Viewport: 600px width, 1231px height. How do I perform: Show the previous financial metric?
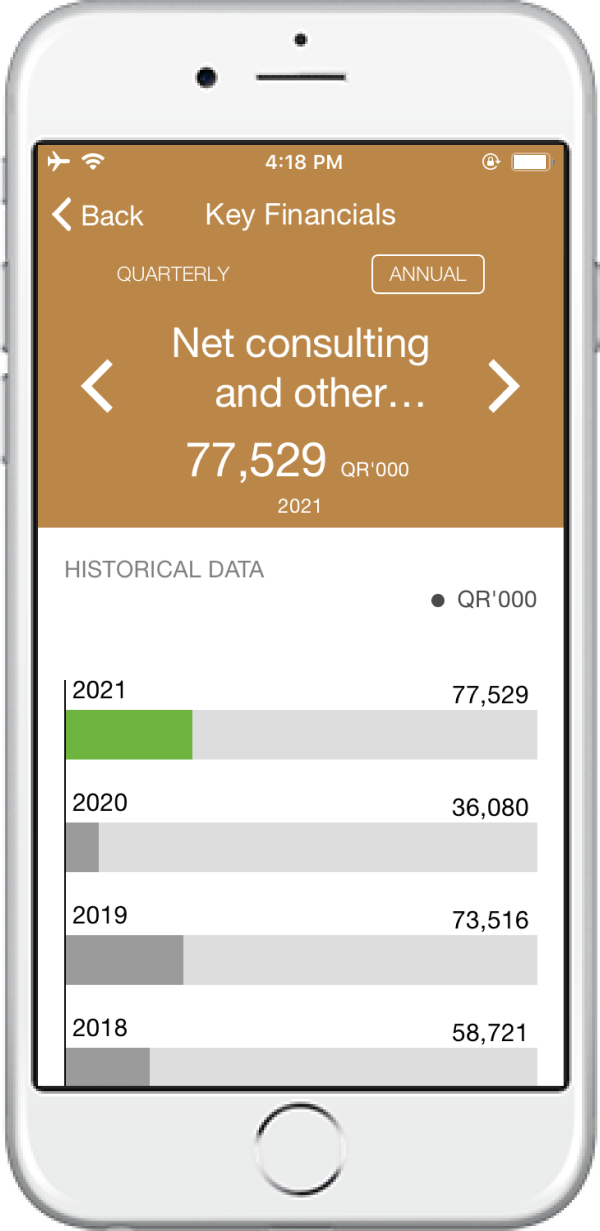click(97, 387)
